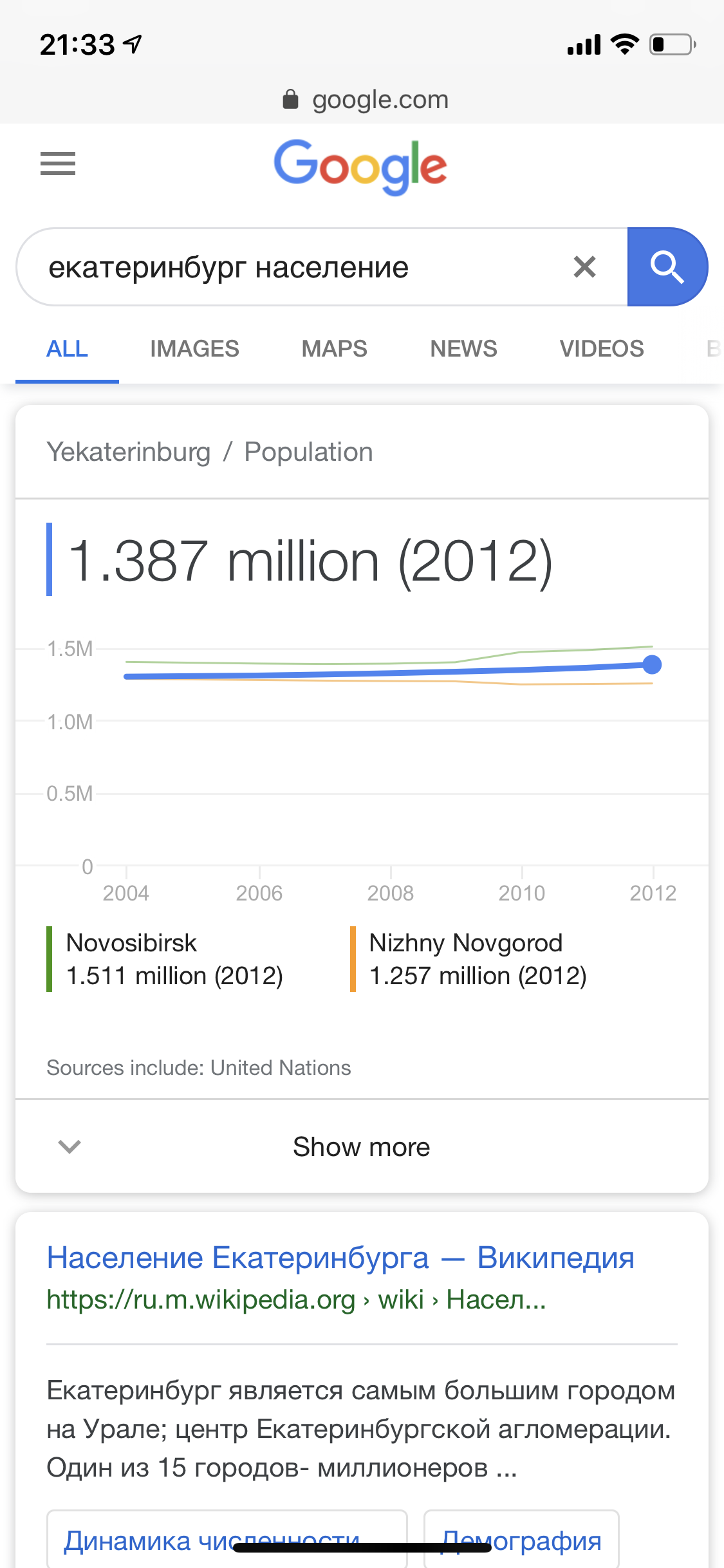
Task: Select the All results tab
Action: point(67,349)
